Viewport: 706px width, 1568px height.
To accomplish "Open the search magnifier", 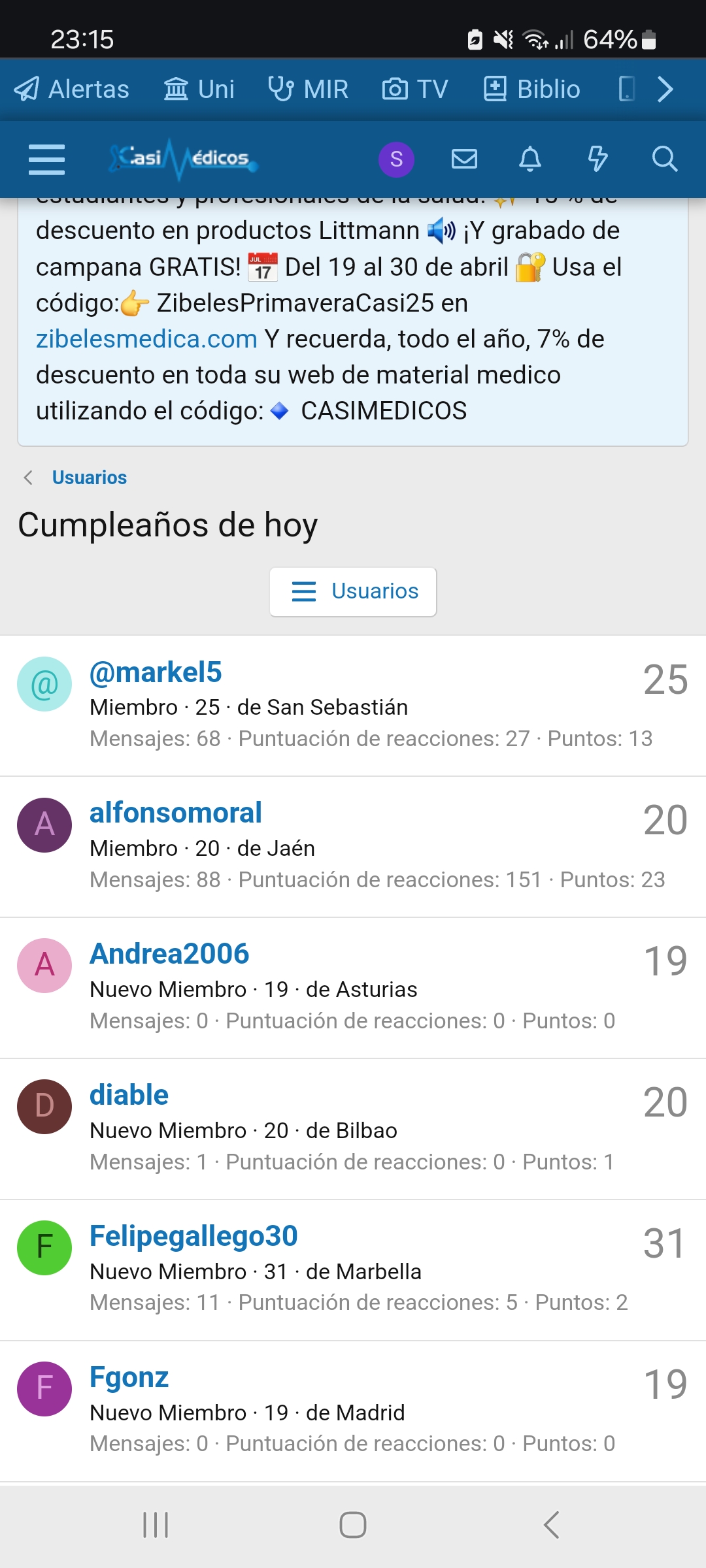I will point(665,159).
